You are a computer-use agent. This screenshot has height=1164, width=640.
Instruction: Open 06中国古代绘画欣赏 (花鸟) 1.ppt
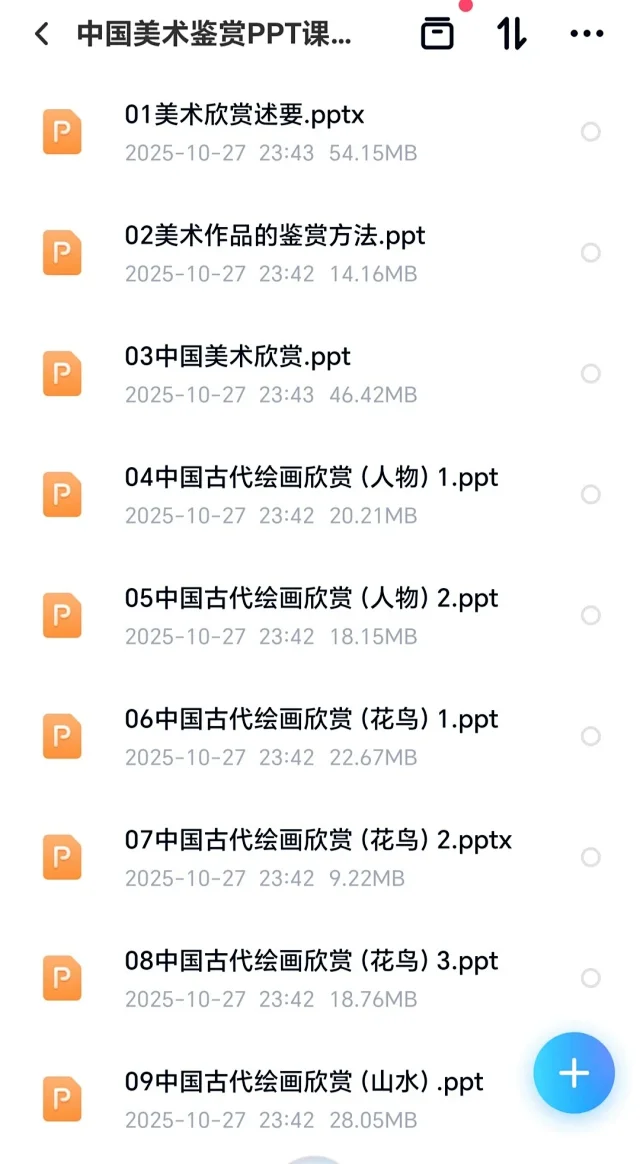click(311, 720)
